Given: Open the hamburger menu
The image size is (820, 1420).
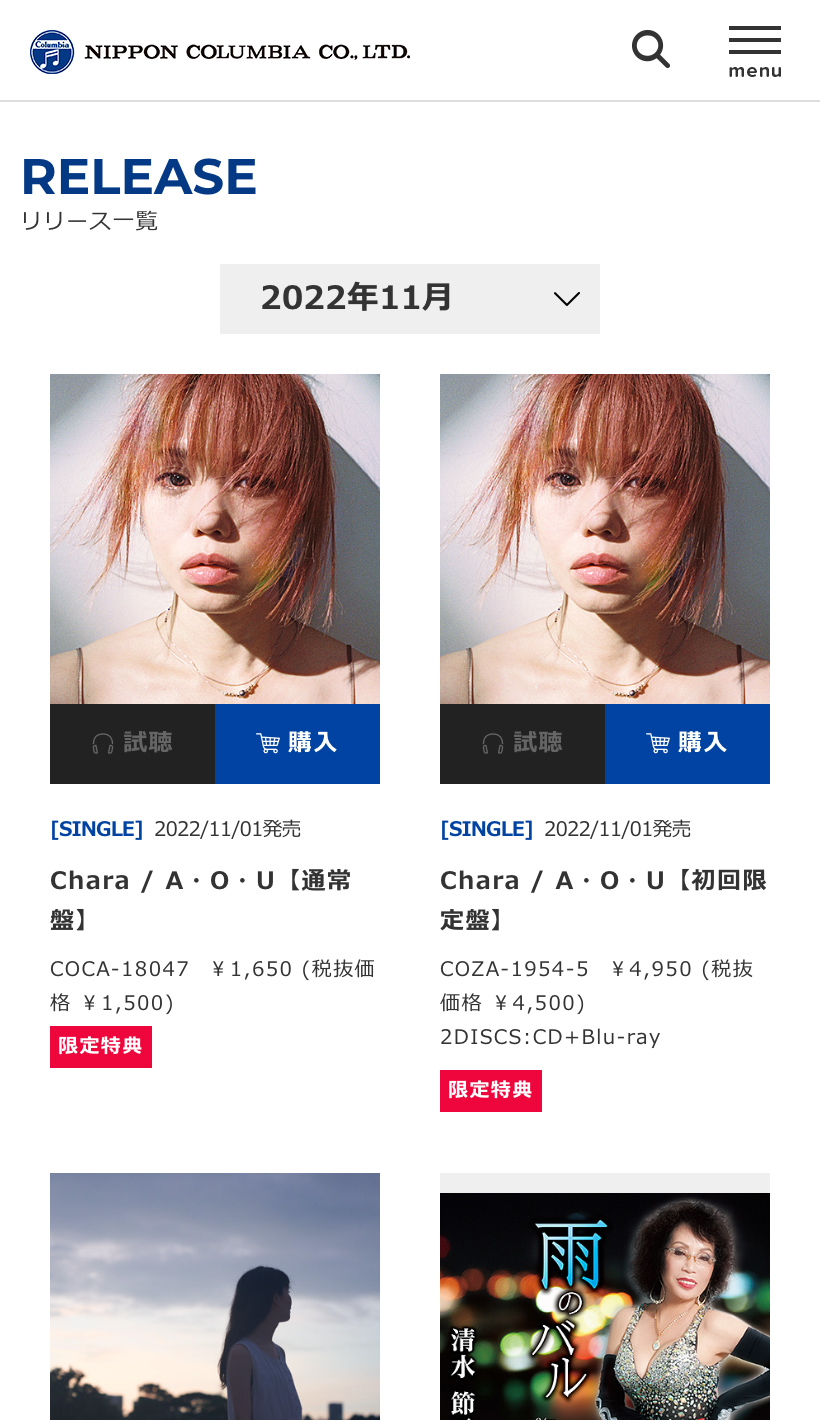Looking at the screenshot, I should (x=755, y=51).
